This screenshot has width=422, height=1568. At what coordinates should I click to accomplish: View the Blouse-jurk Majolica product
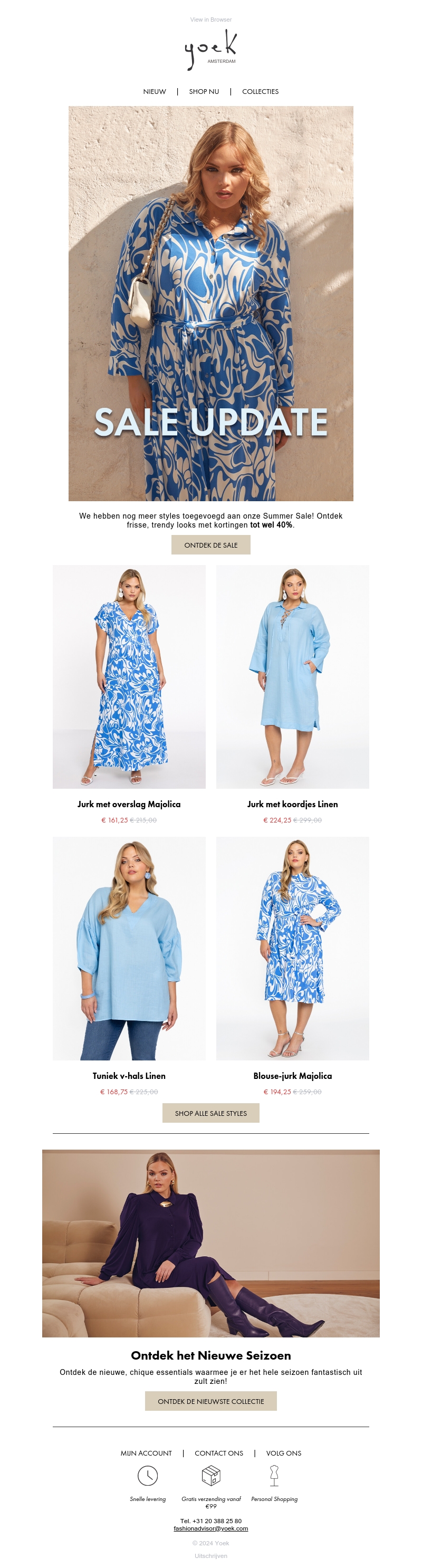(292, 948)
